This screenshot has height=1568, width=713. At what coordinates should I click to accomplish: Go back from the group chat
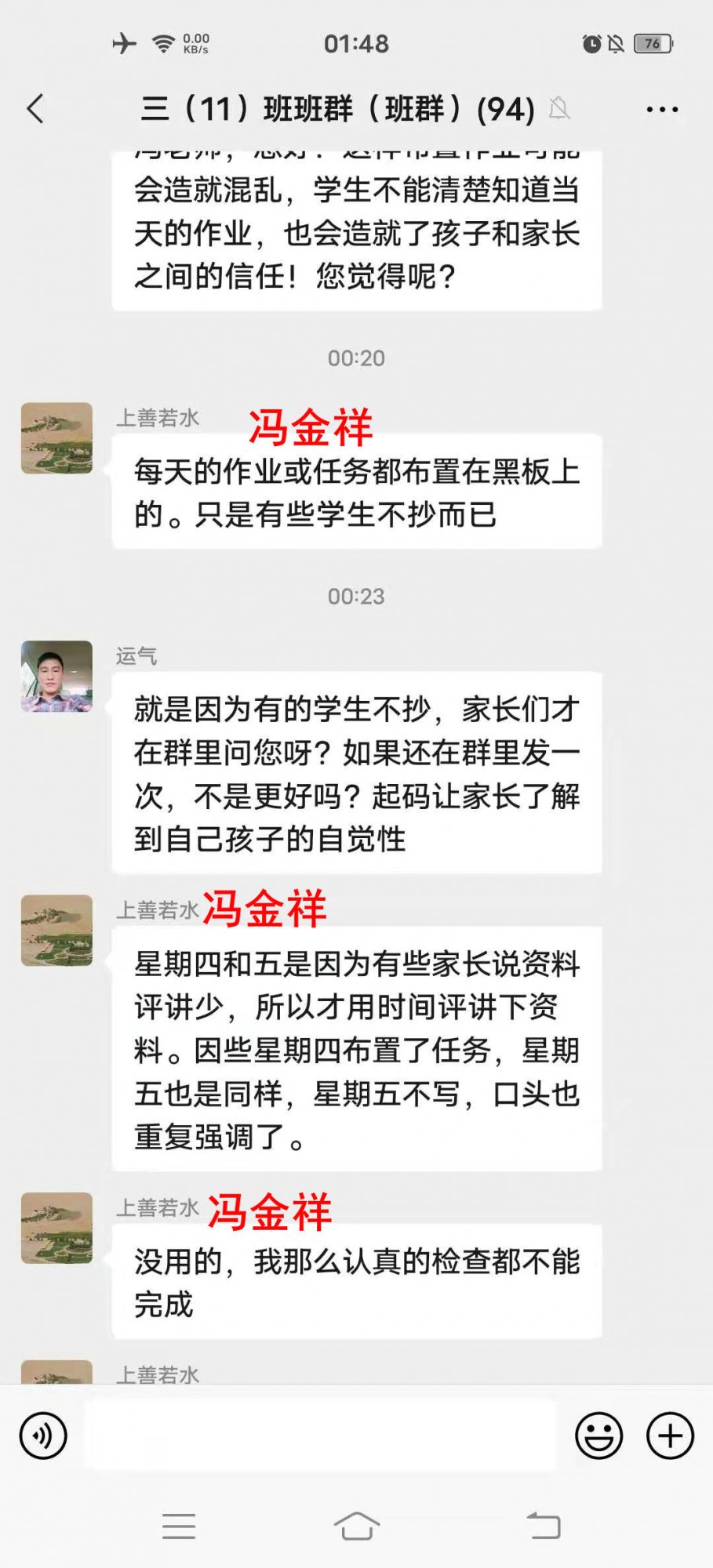[36, 109]
